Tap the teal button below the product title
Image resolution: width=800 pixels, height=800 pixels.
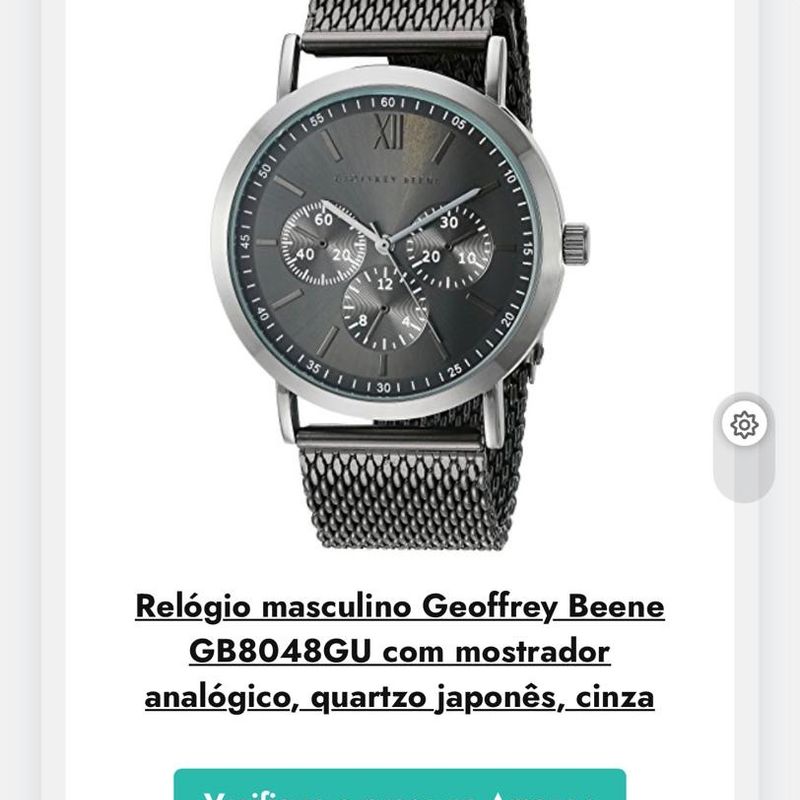[400, 786]
